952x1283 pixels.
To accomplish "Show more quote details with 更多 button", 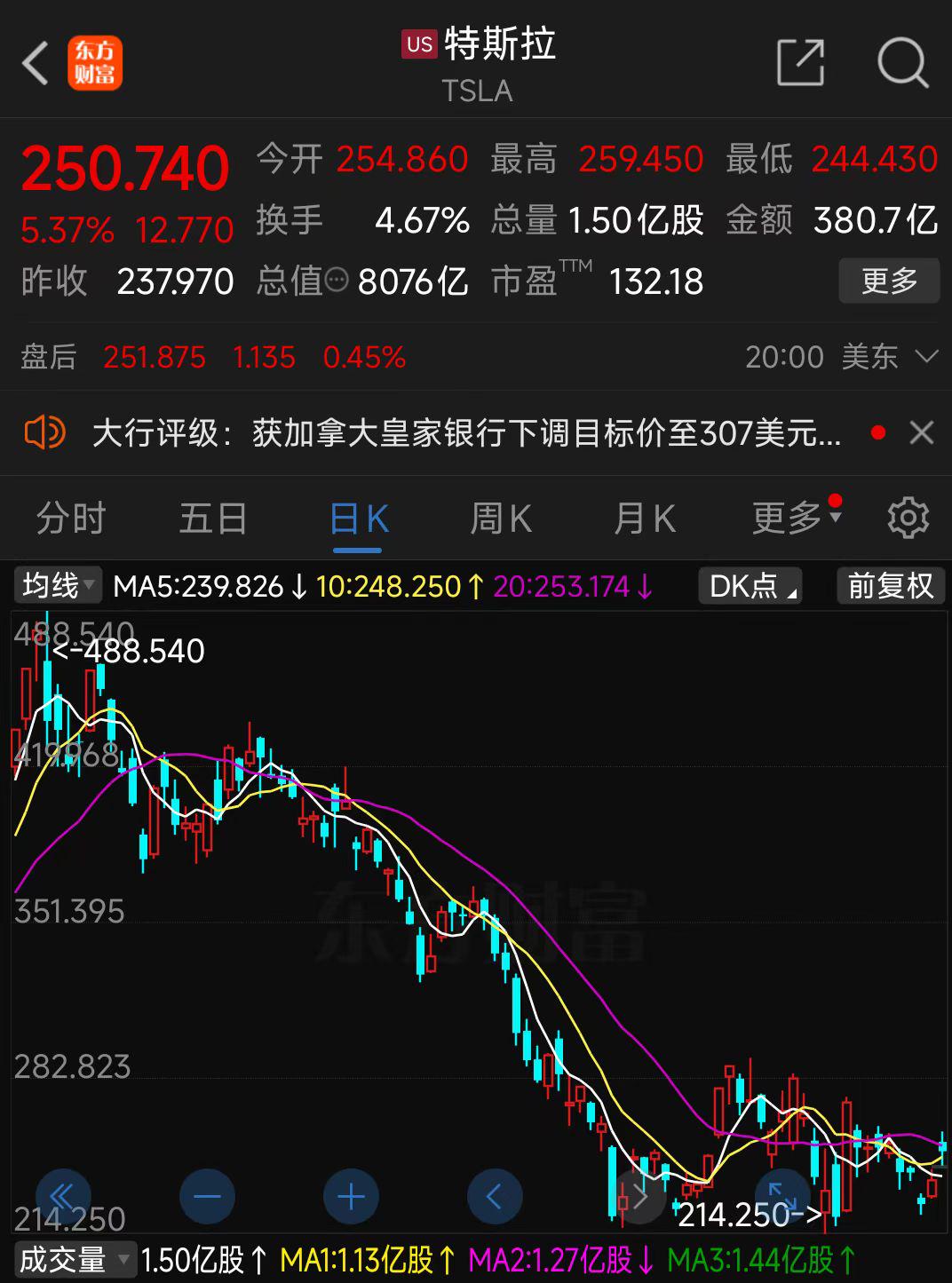I will (x=889, y=281).
